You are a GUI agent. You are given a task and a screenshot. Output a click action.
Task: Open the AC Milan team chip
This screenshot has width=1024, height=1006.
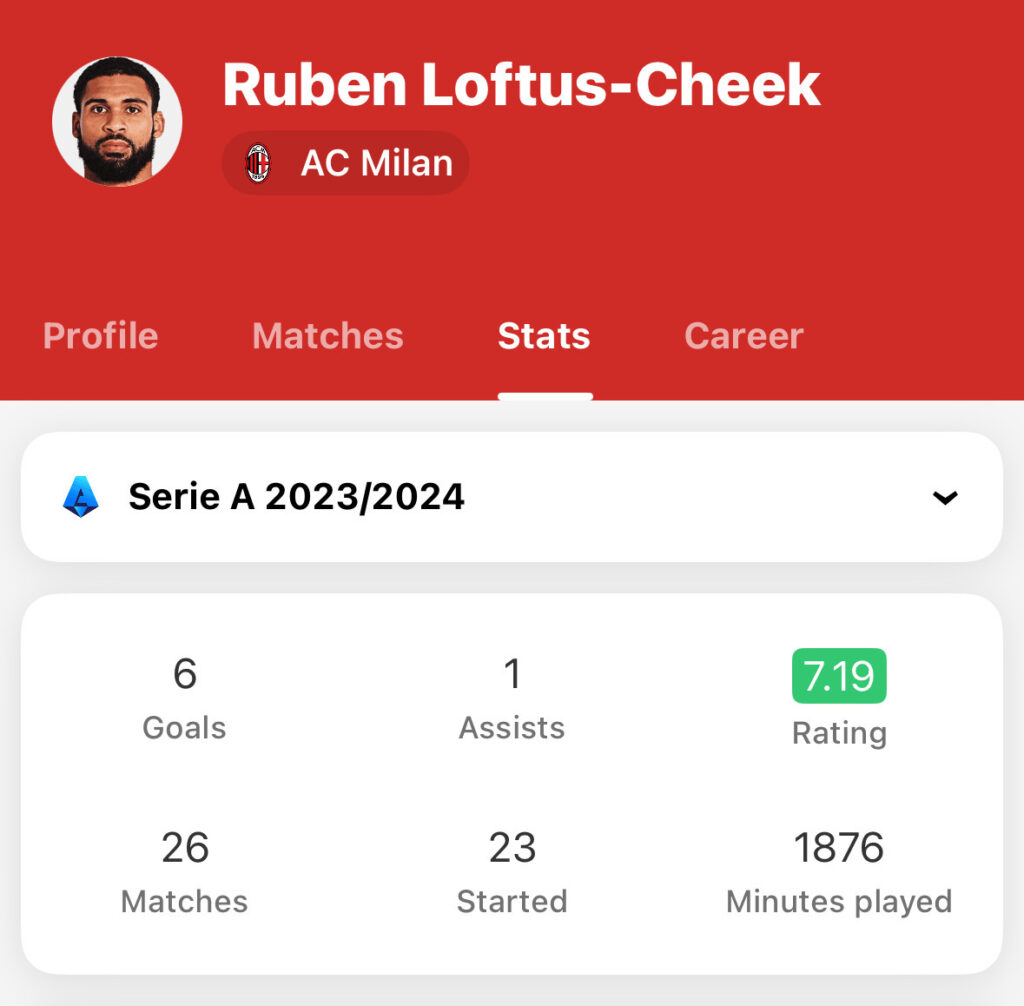346,163
